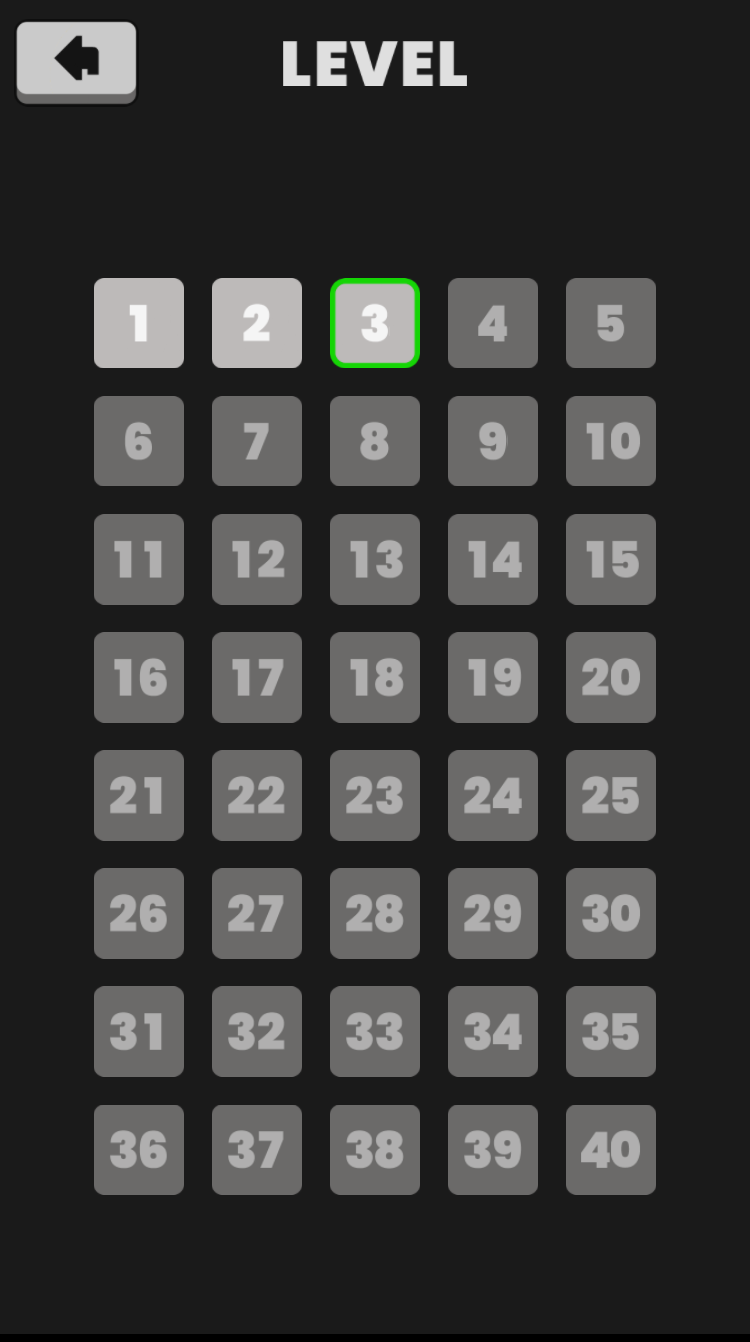Open level 10
750x1342 pixels.
[x=611, y=441]
